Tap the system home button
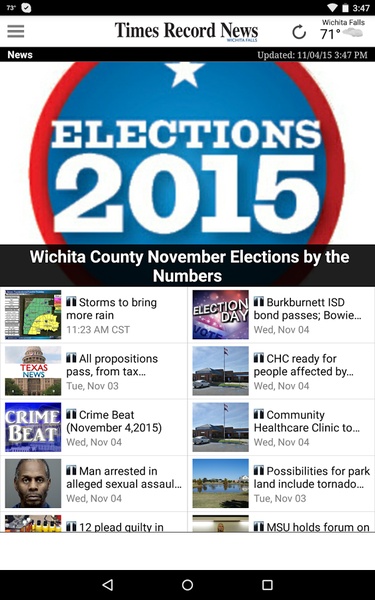This screenshot has width=375, height=600. click(188, 585)
